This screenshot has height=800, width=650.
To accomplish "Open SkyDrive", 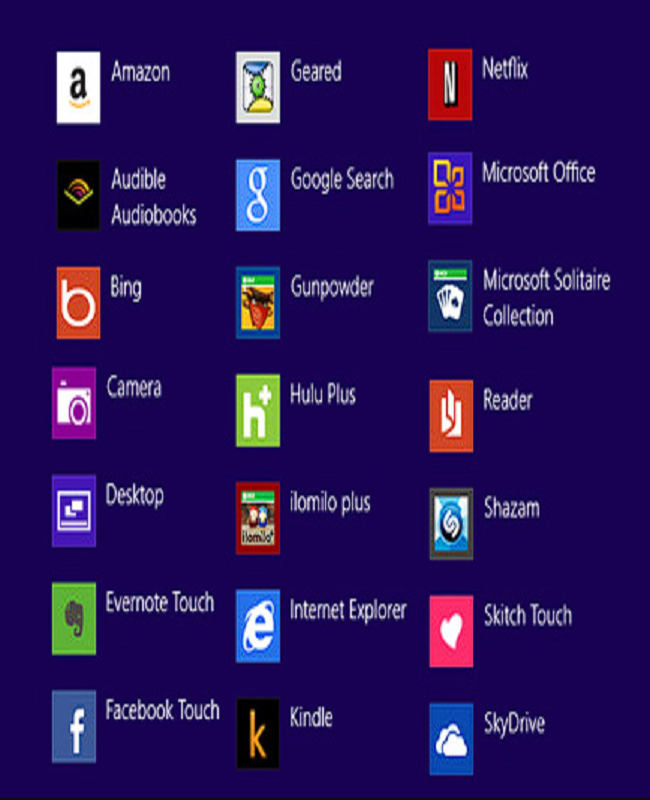I will click(x=451, y=739).
